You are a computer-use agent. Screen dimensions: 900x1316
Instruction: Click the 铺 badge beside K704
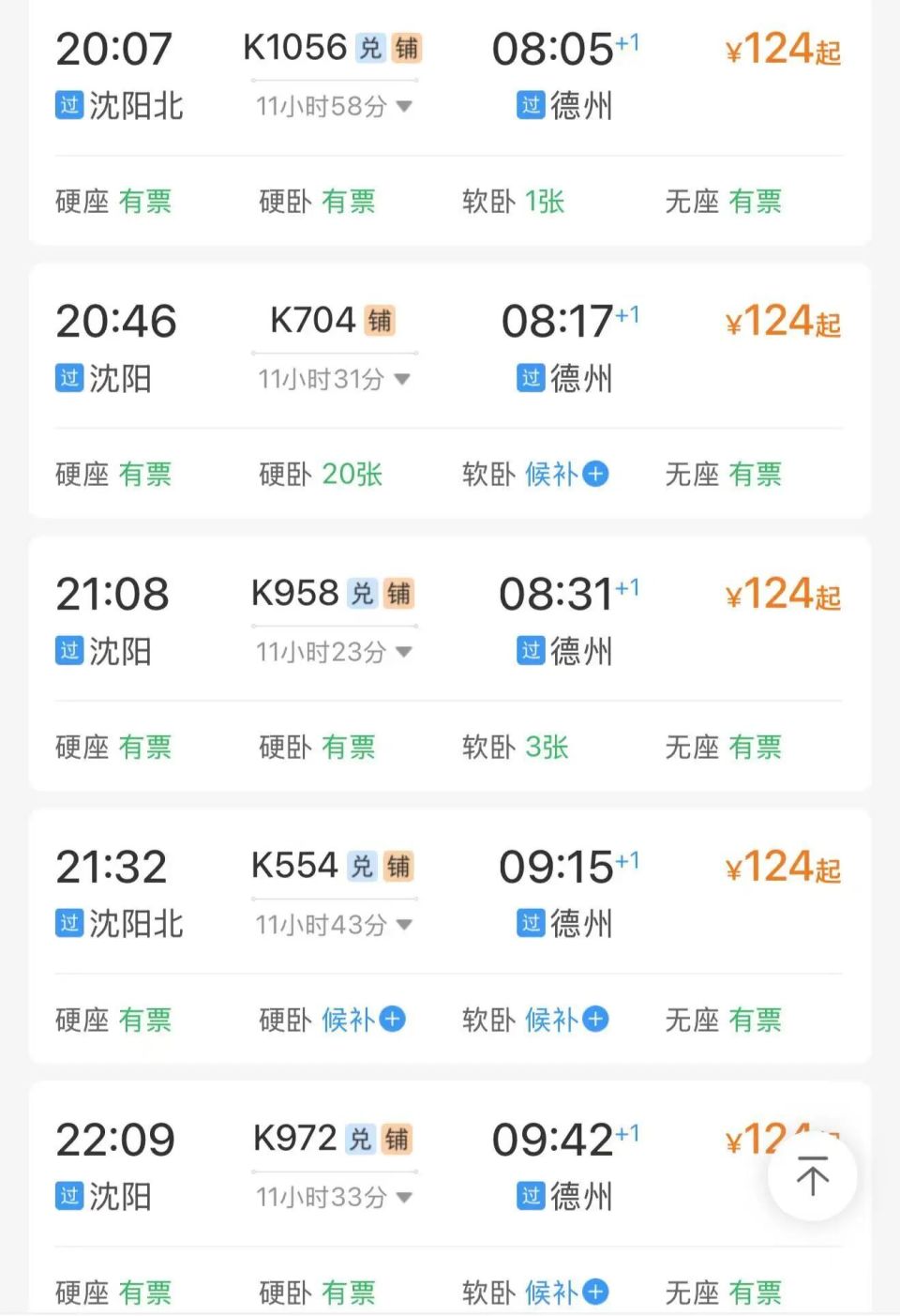pyautogui.click(x=381, y=321)
